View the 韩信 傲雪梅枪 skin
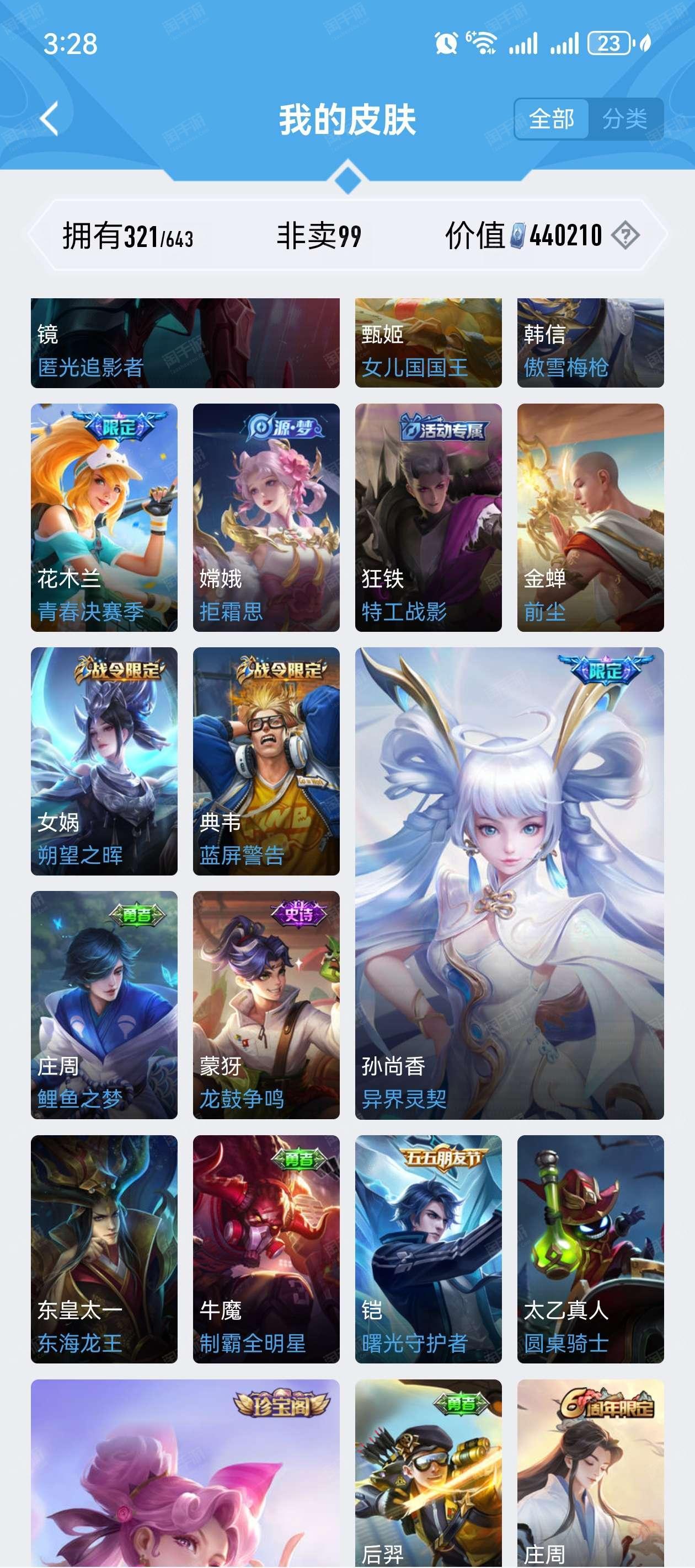 (590, 343)
